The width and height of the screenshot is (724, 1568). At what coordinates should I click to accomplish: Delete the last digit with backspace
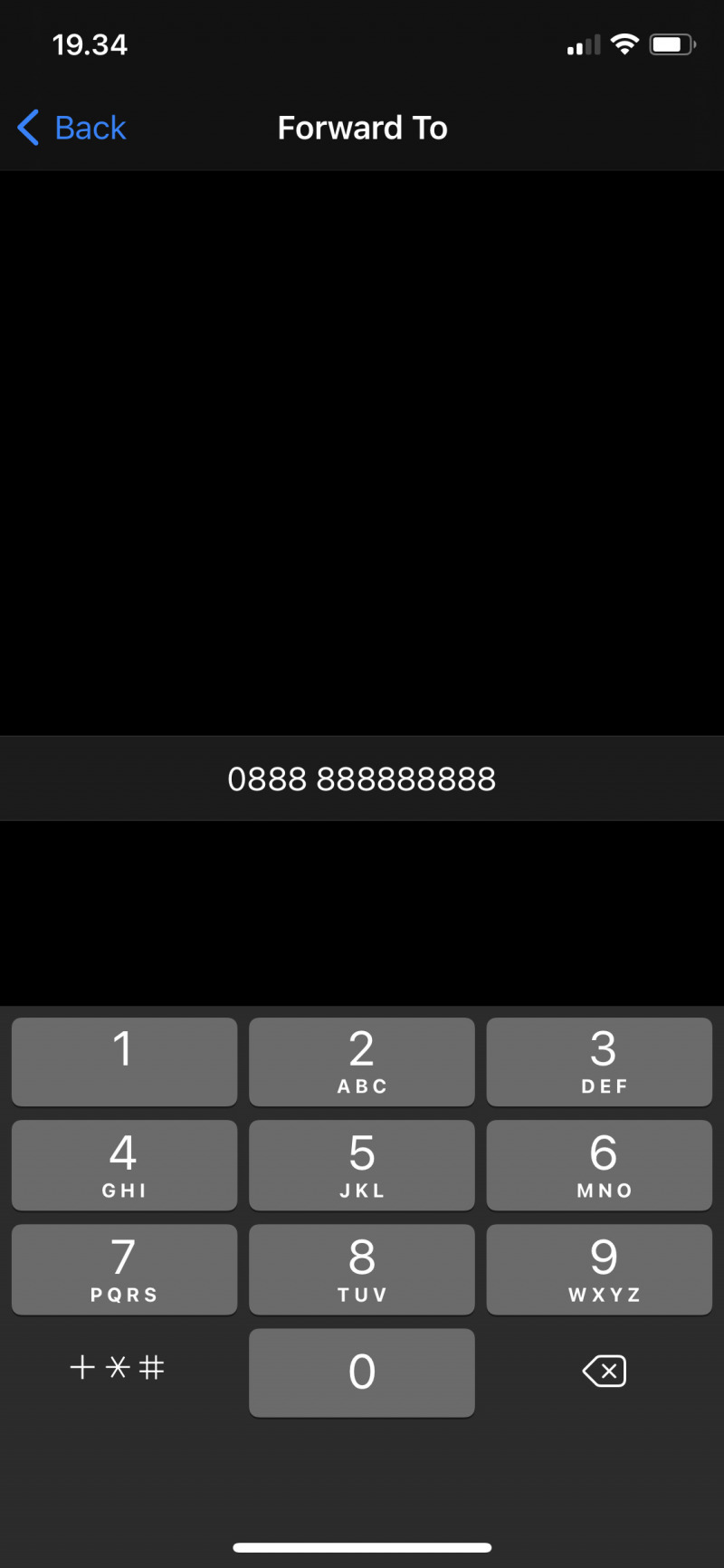(605, 1371)
